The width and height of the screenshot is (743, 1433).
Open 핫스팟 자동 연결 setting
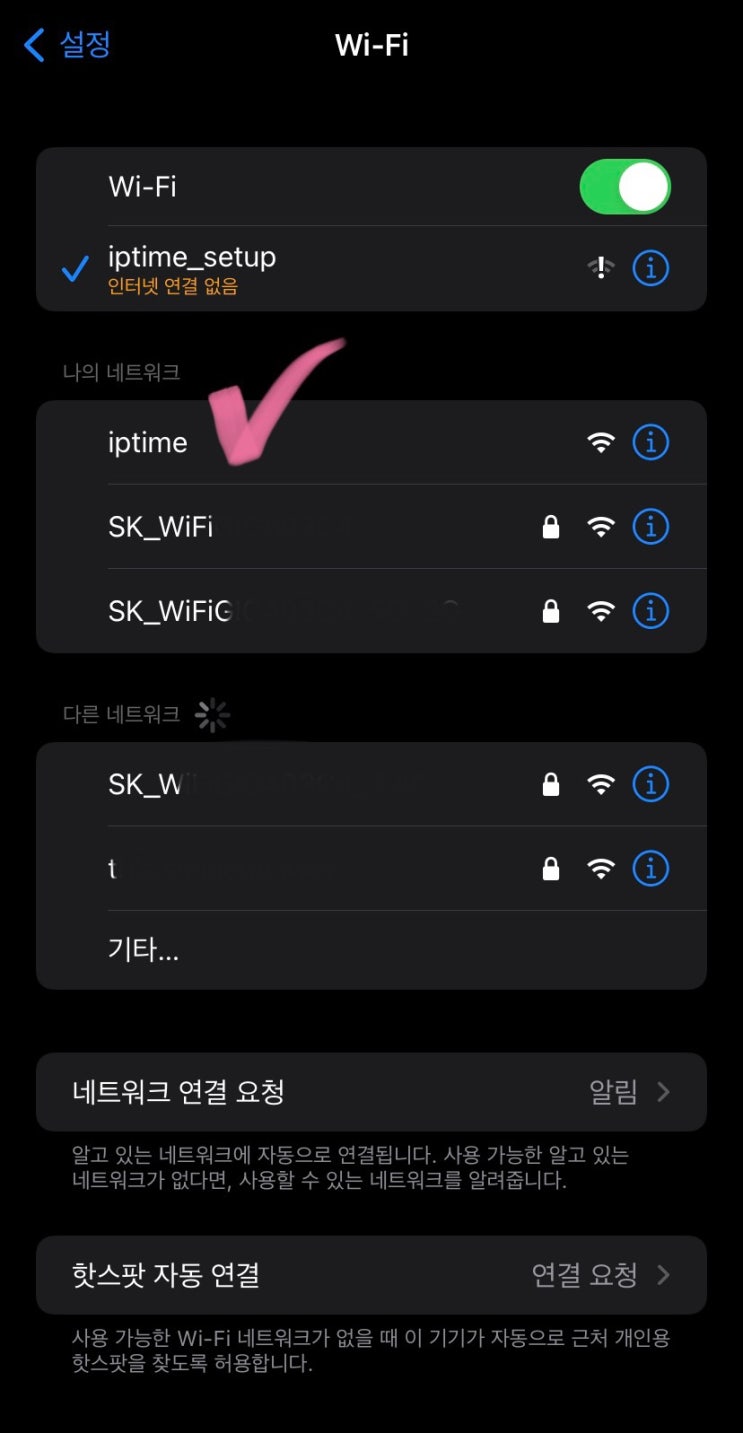(371, 1275)
